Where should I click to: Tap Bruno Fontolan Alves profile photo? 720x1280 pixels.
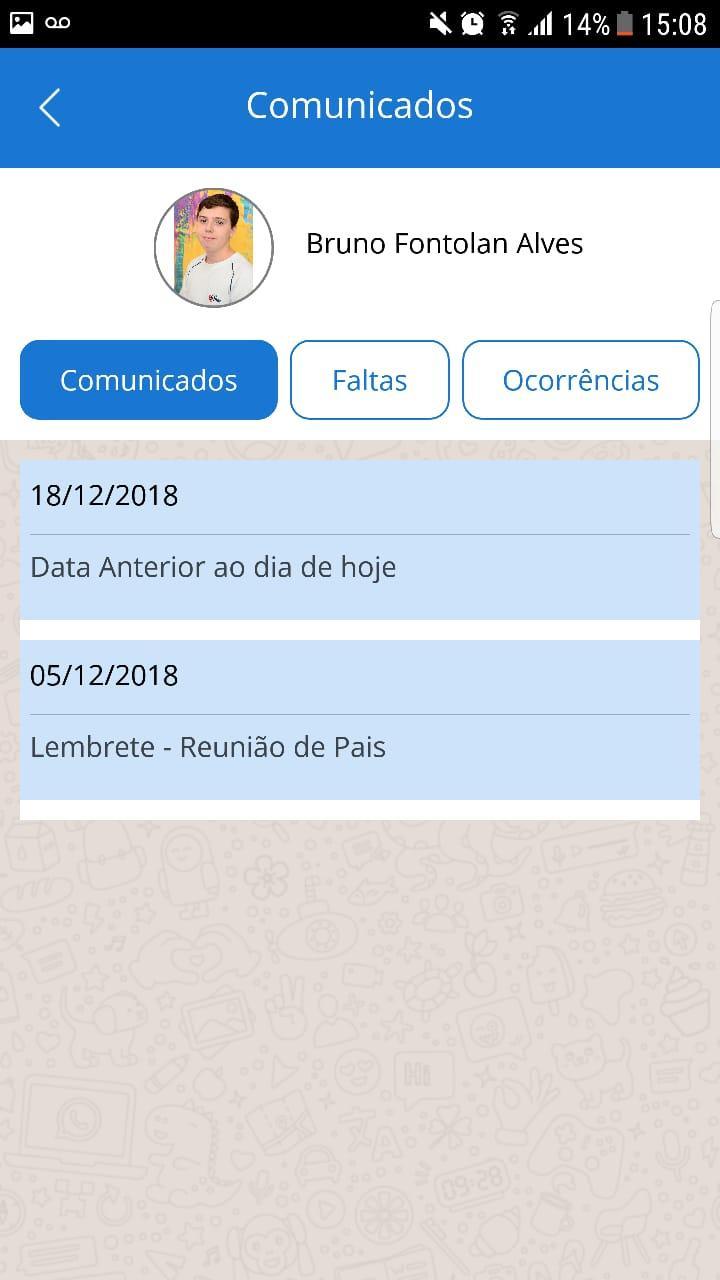[x=214, y=247]
